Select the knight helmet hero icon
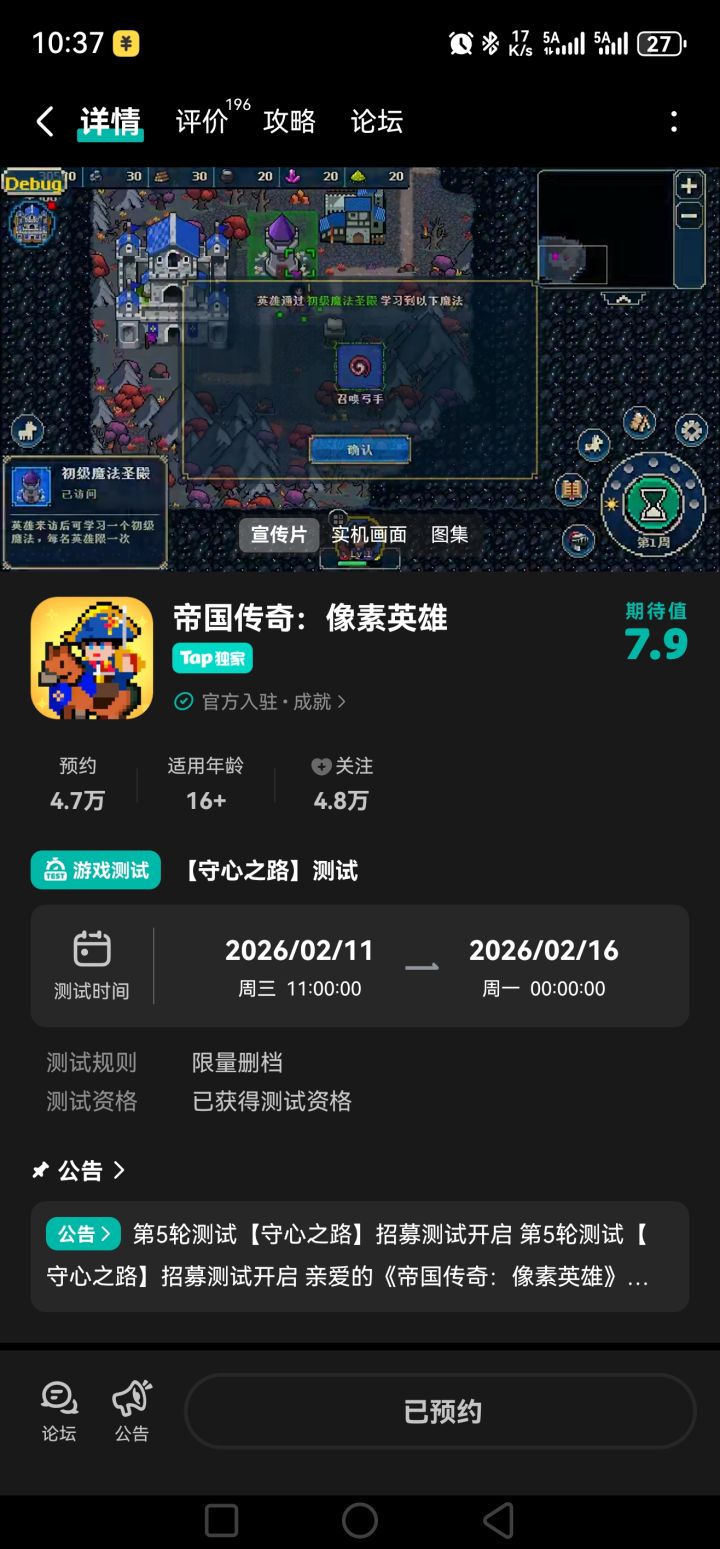 pyautogui.click(x=577, y=541)
